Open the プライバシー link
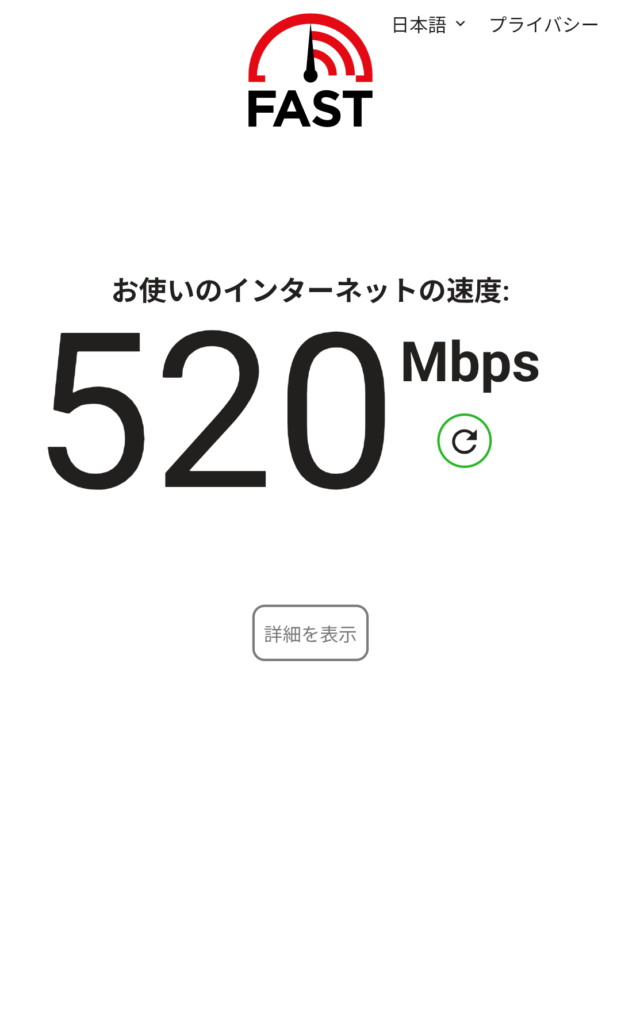This screenshot has width=621, height=1024. click(x=543, y=25)
